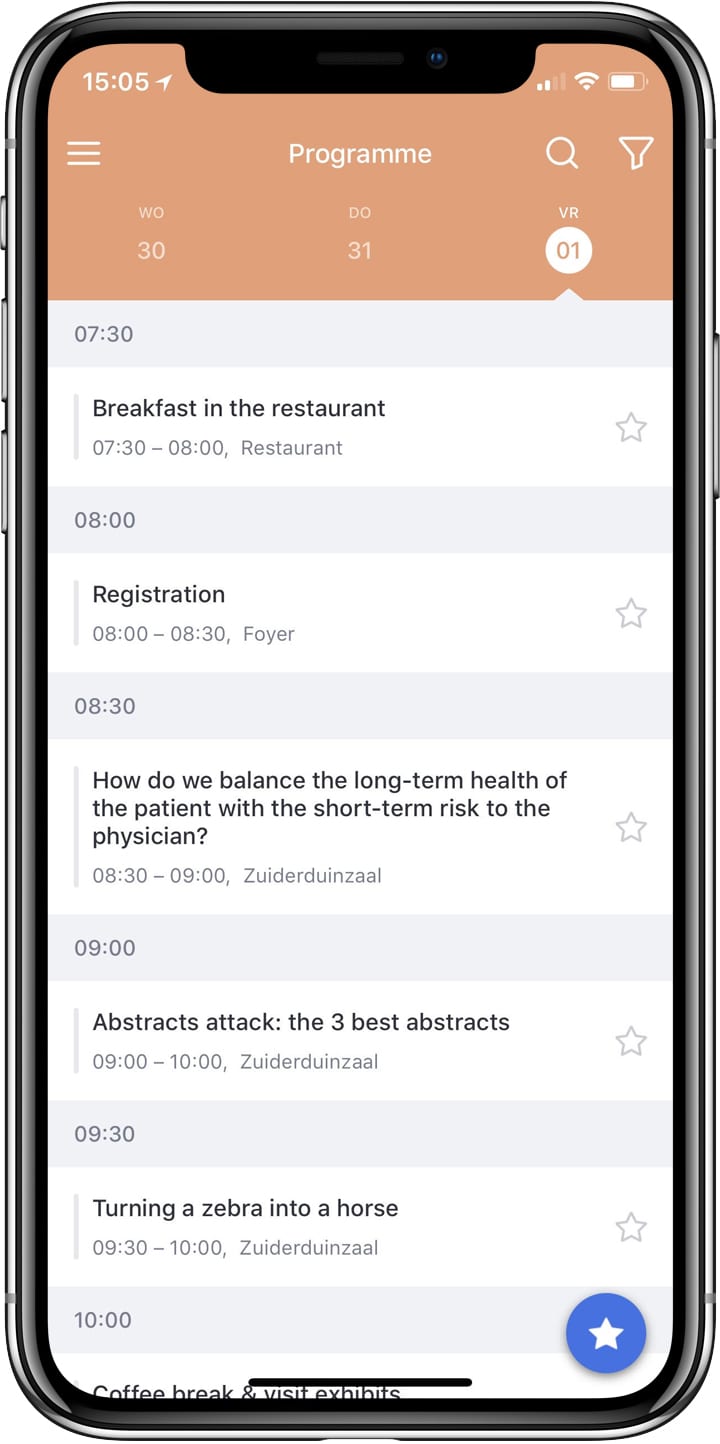
Task: Star Turning a zebra into a horse
Action: 631,1227
